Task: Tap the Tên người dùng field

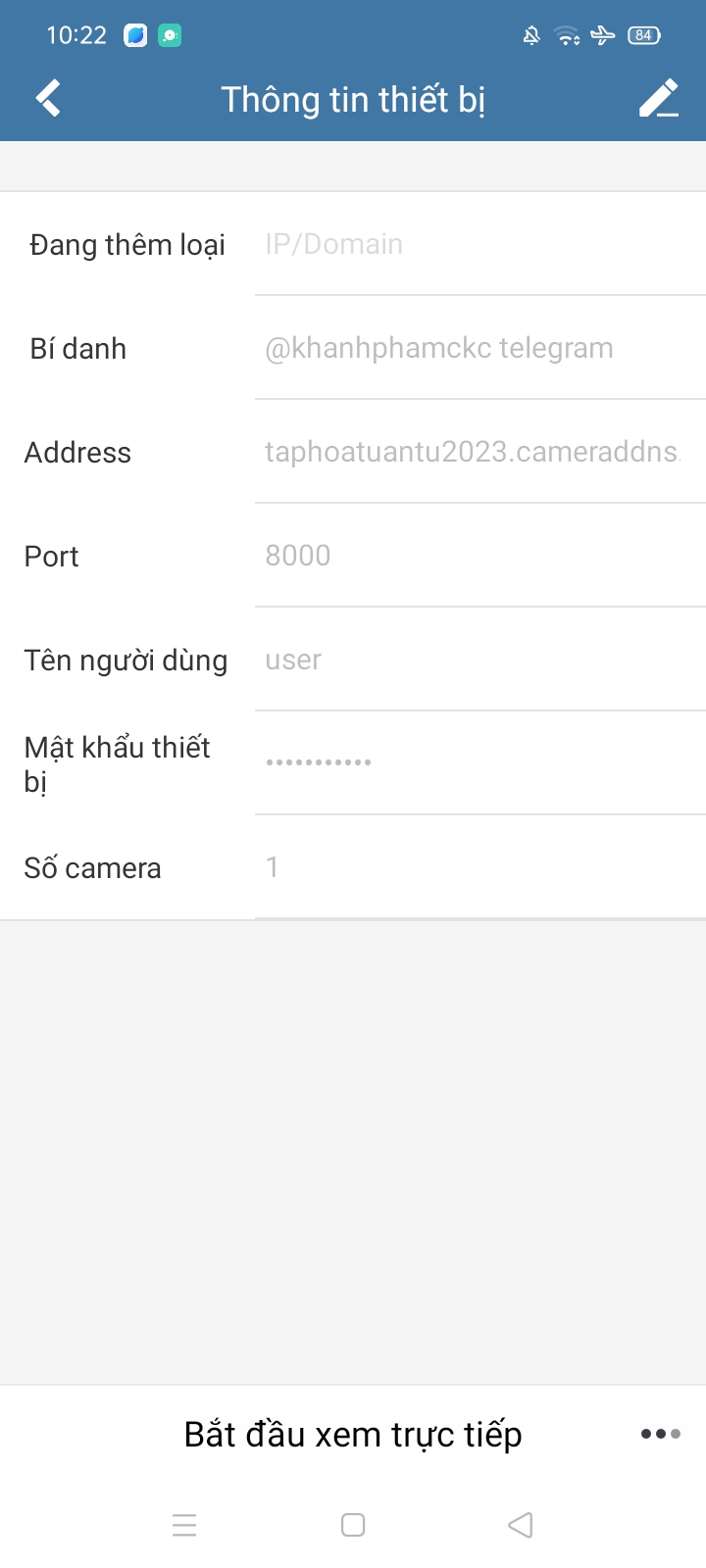Action: pyautogui.click(x=480, y=660)
